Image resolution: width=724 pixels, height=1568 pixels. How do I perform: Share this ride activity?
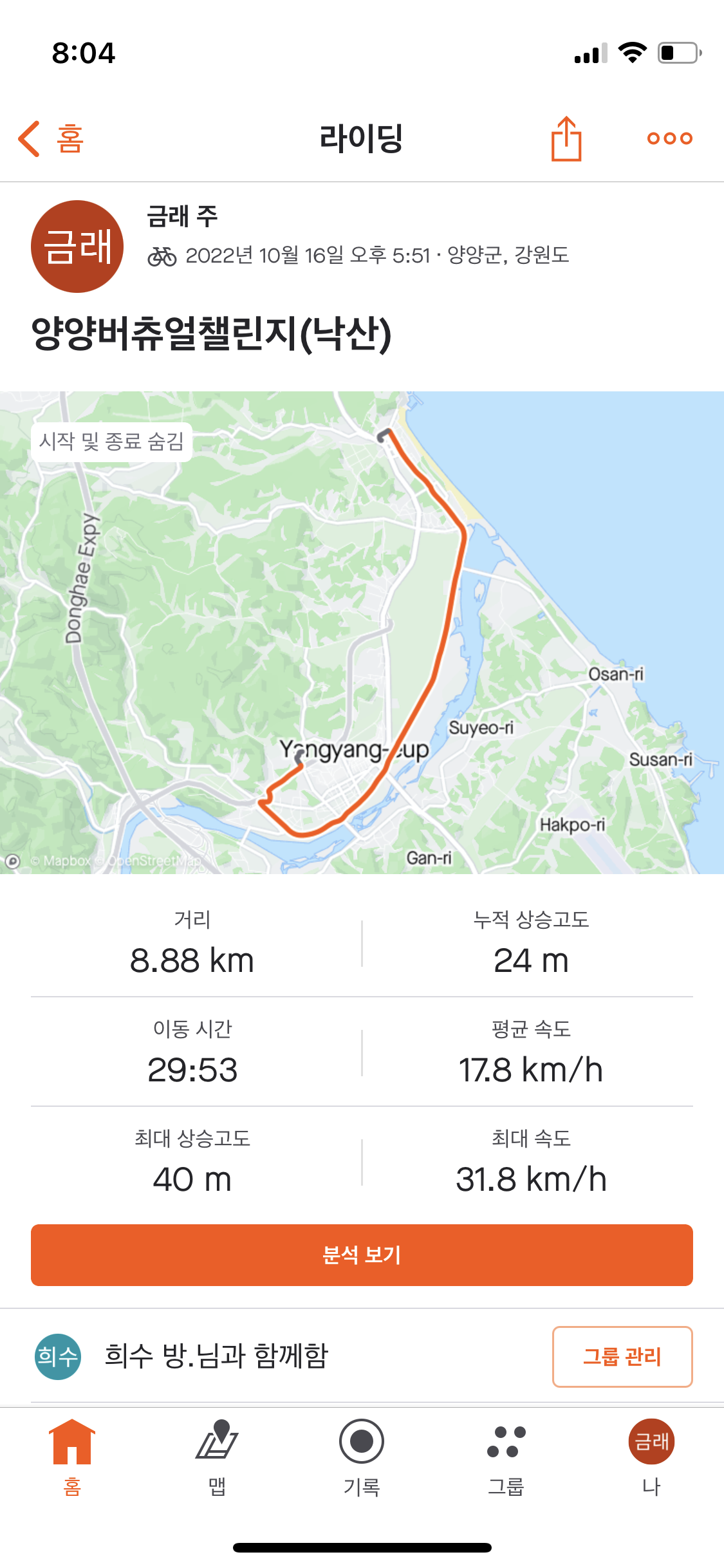566,138
